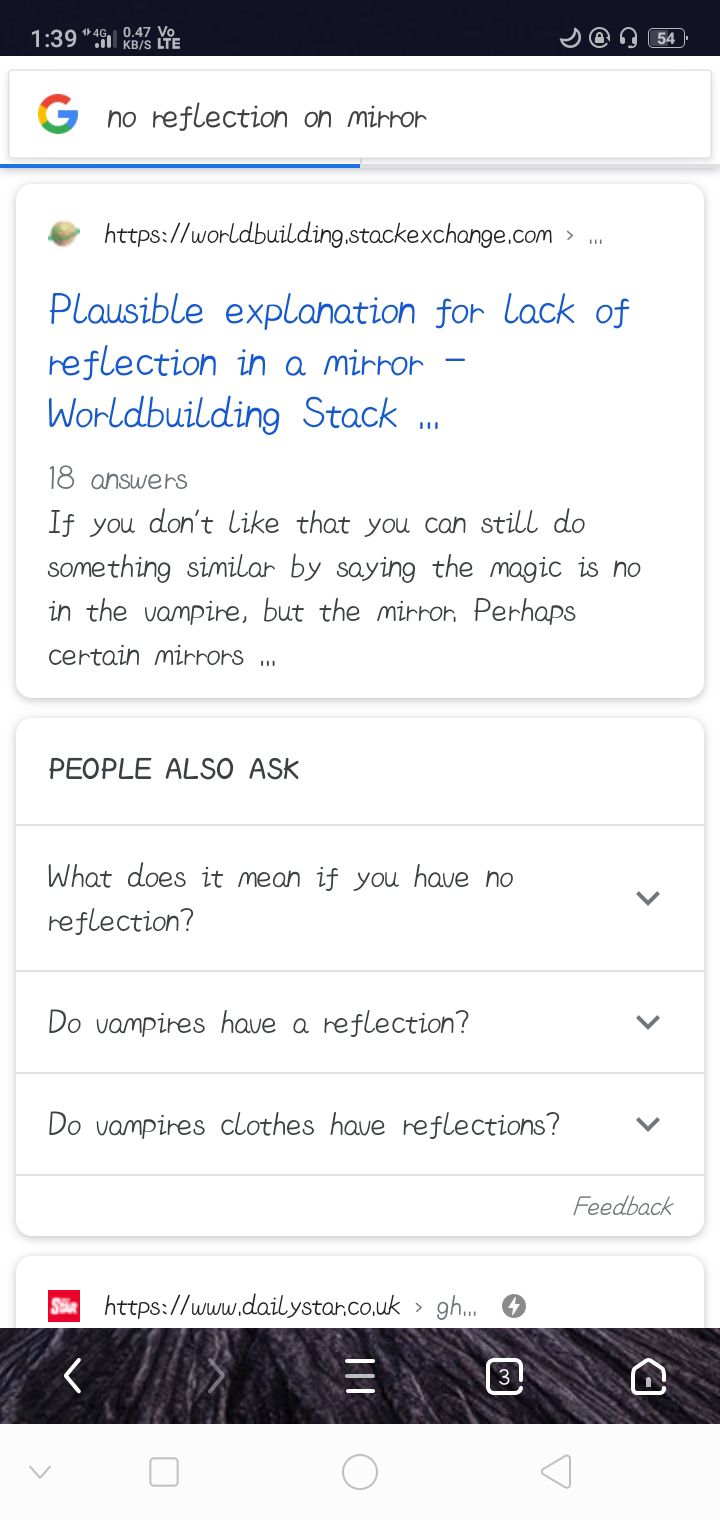This screenshot has width=720, height=1520.
Task: Expand 'What does it mean if you have no reflection?'
Action: [x=360, y=898]
